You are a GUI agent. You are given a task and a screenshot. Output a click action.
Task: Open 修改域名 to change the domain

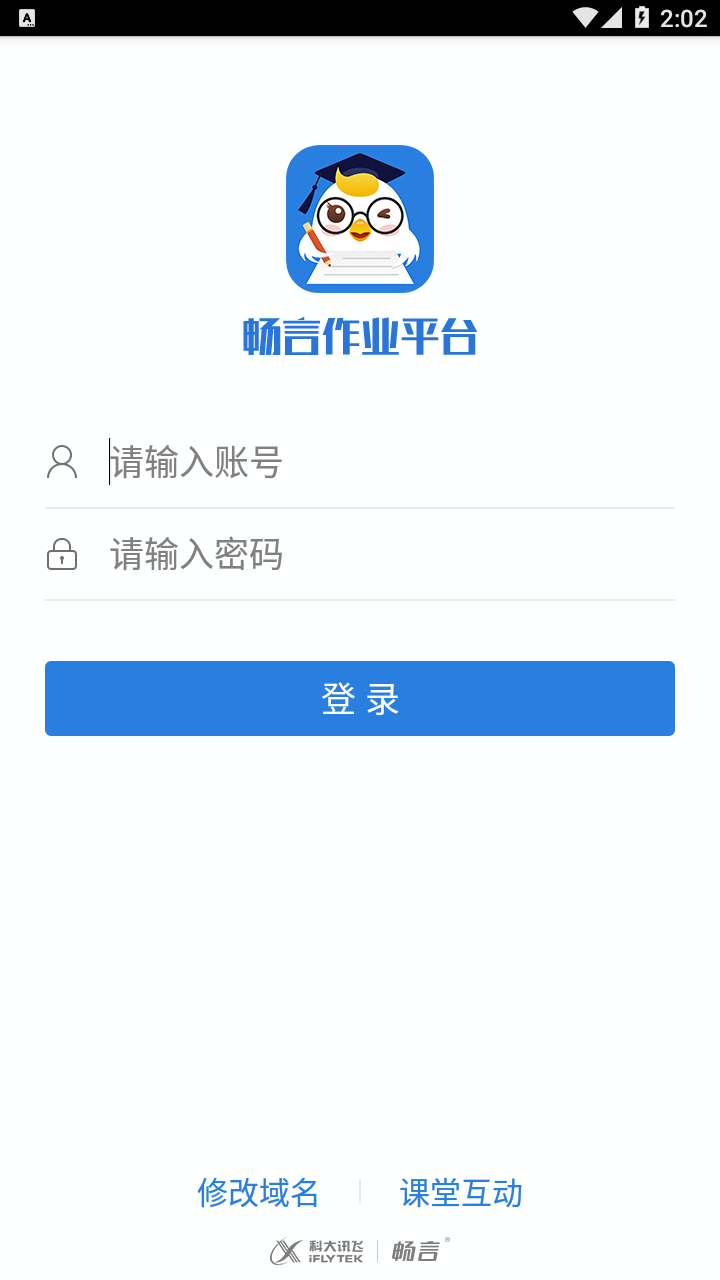click(x=258, y=1193)
